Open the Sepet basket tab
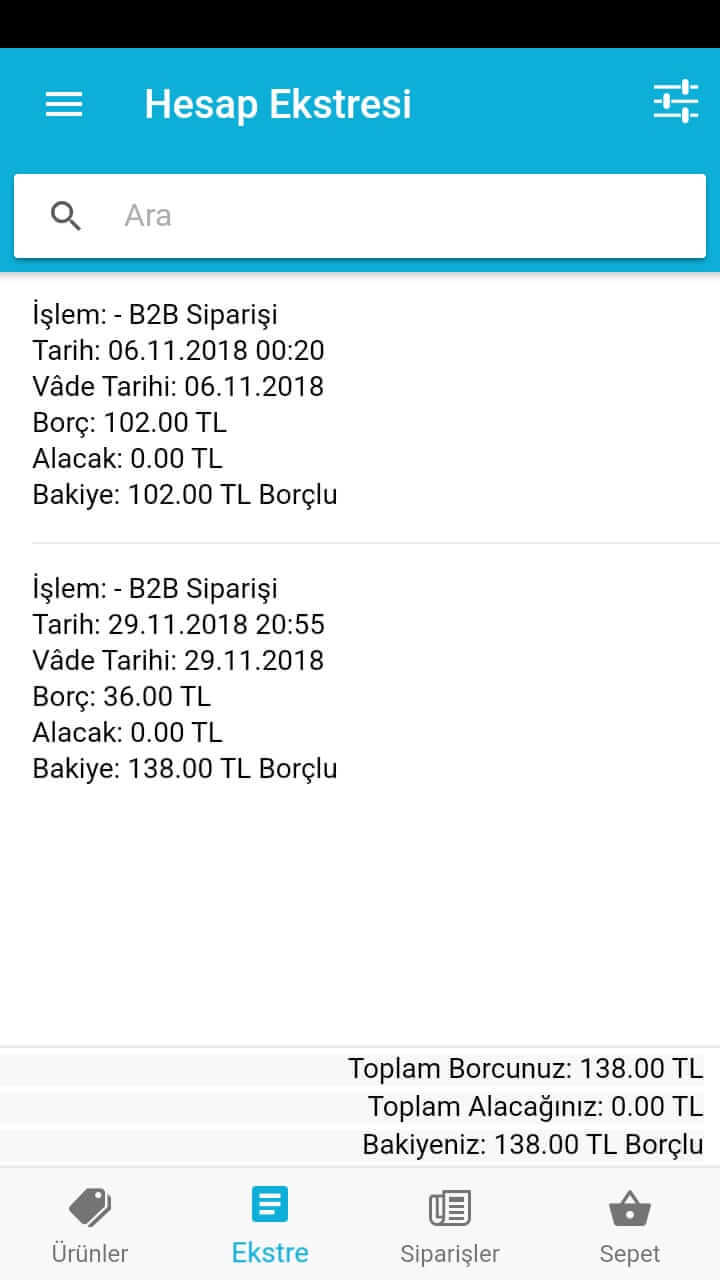Image resolution: width=720 pixels, height=1280 pixels. [x=630, y=1225]
